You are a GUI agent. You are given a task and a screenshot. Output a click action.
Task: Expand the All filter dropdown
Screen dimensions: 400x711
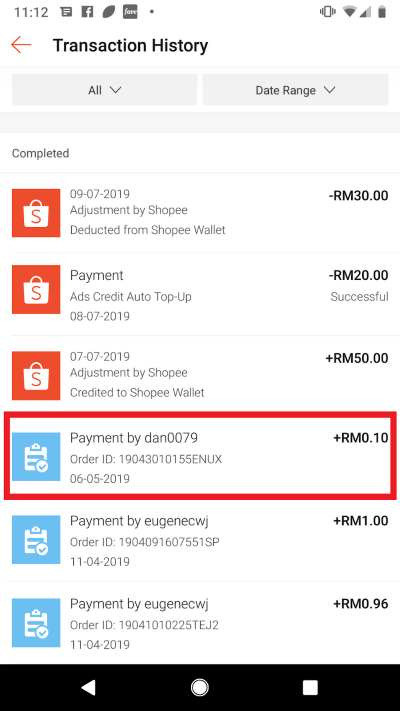coord(104,90)
